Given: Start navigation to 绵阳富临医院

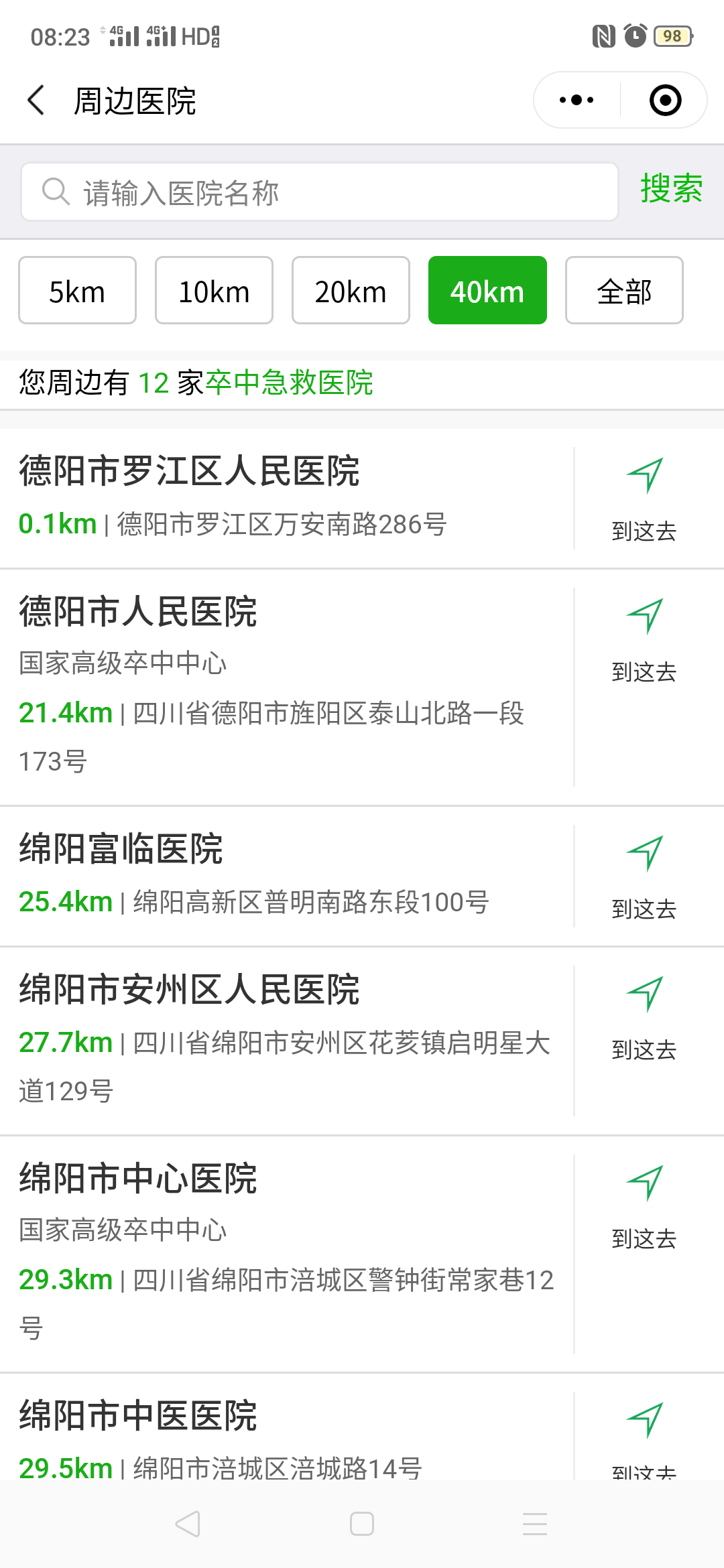Looking at the screenshot, I should [x=644, y=876].
